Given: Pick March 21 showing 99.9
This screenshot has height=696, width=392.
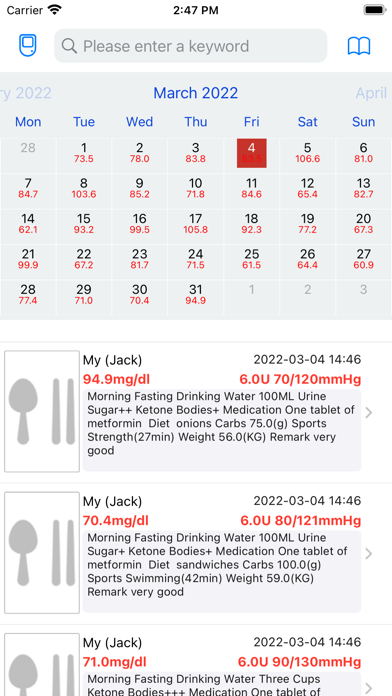Looking at the screenshot, I should point(28,260).
